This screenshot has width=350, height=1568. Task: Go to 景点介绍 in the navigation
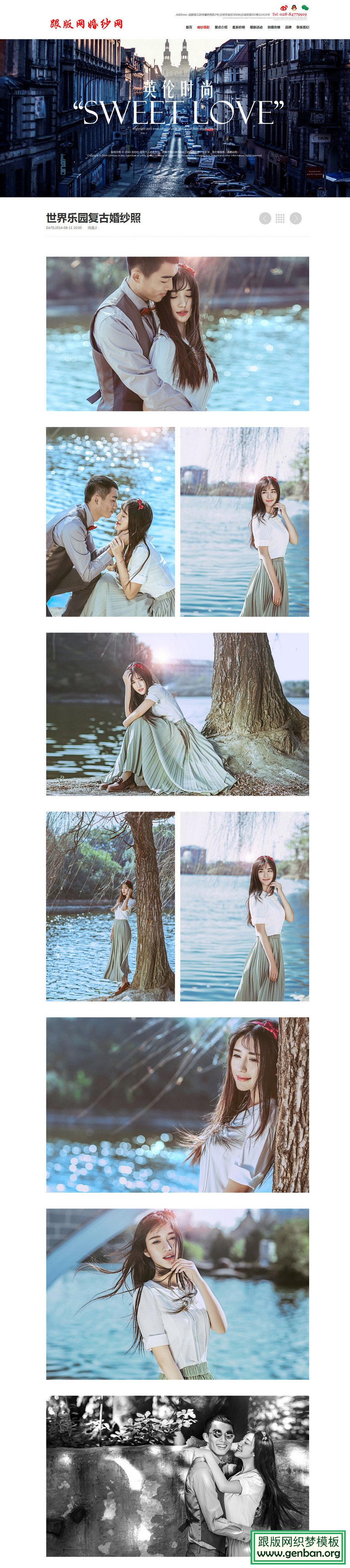220,27
